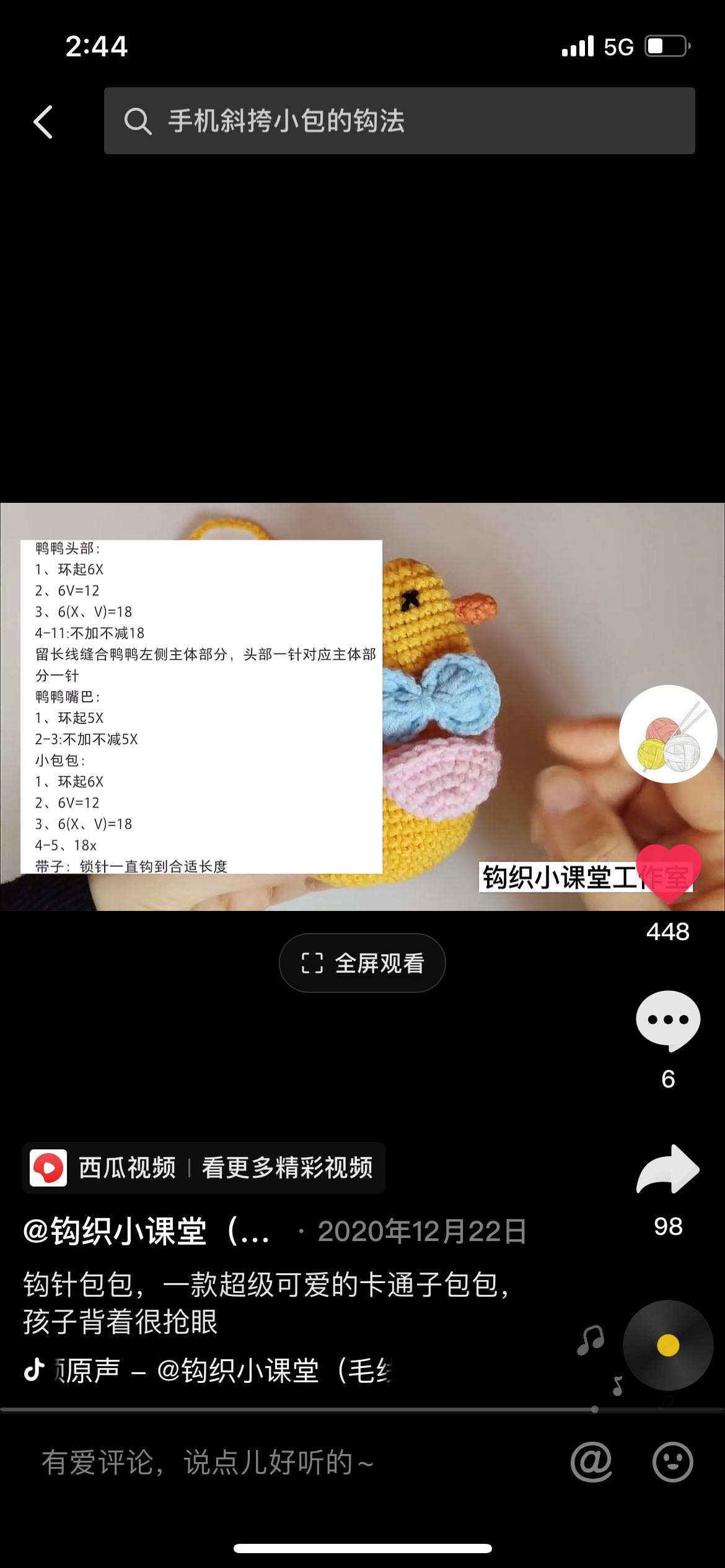725x1568 pixels.
Task: Open the 西瓜视频 看更多精彩视频 banner
Action: [x=203, y=1168]
